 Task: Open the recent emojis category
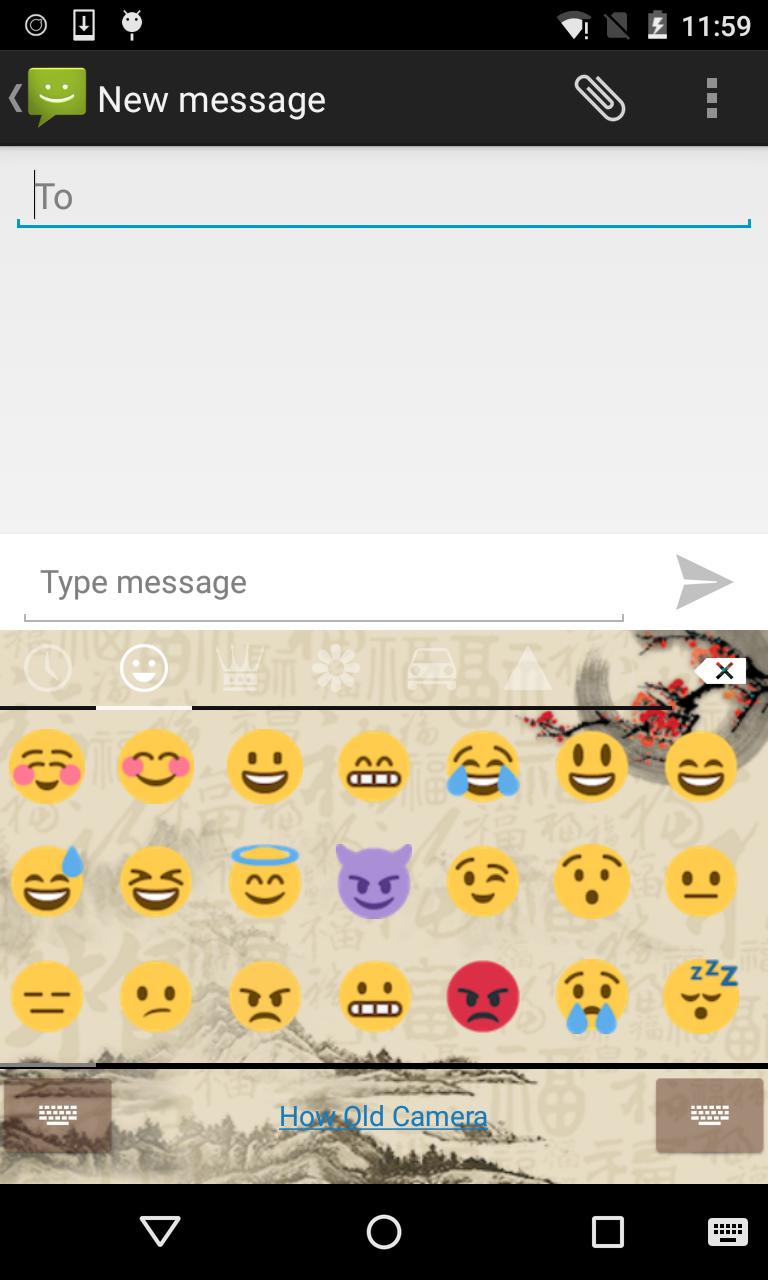[48, 668]
